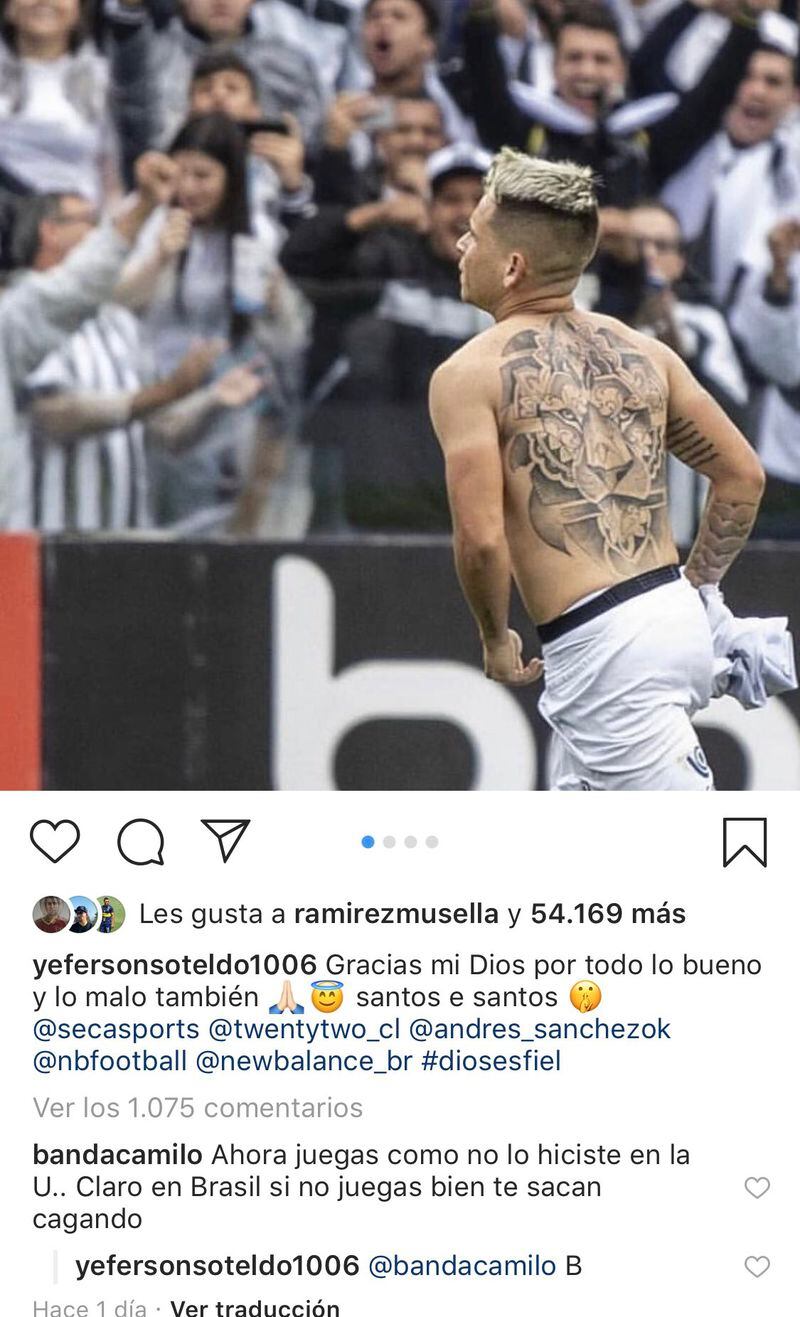Open bandacamilo's profile from the comment

tap(117, 1155)
